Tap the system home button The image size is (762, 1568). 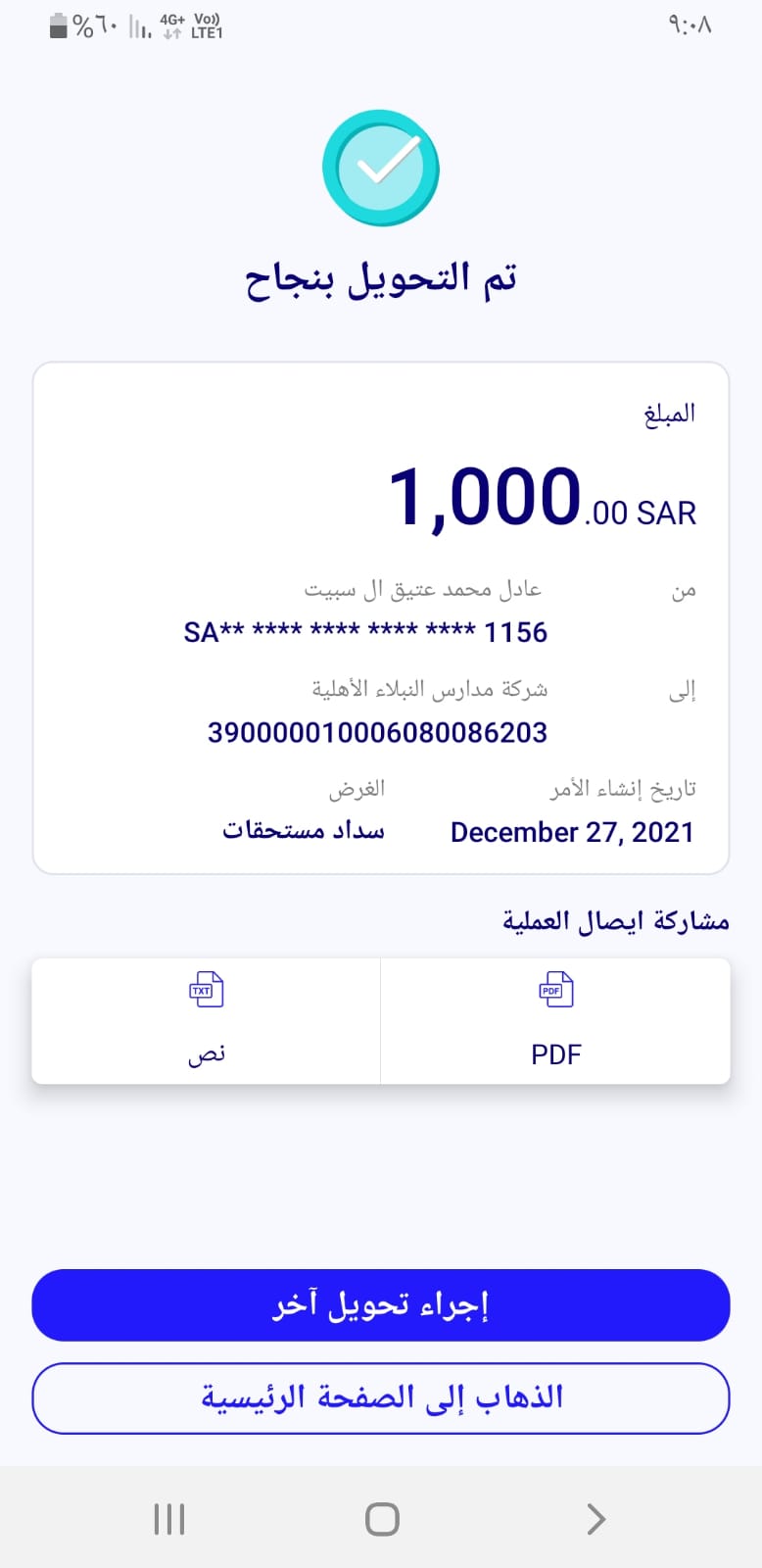(x=382, y=1519)
